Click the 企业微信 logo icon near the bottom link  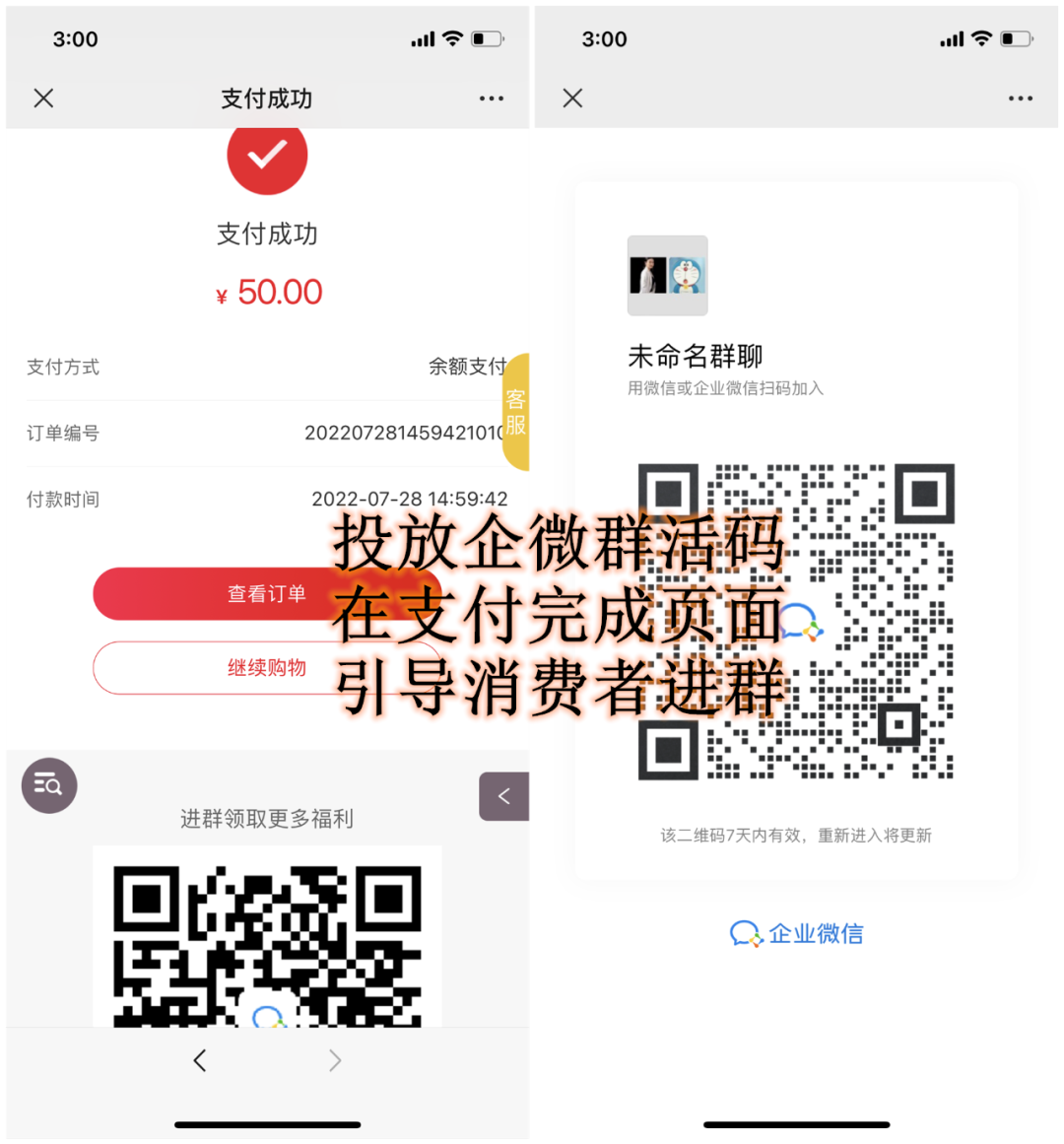[746, 933]
